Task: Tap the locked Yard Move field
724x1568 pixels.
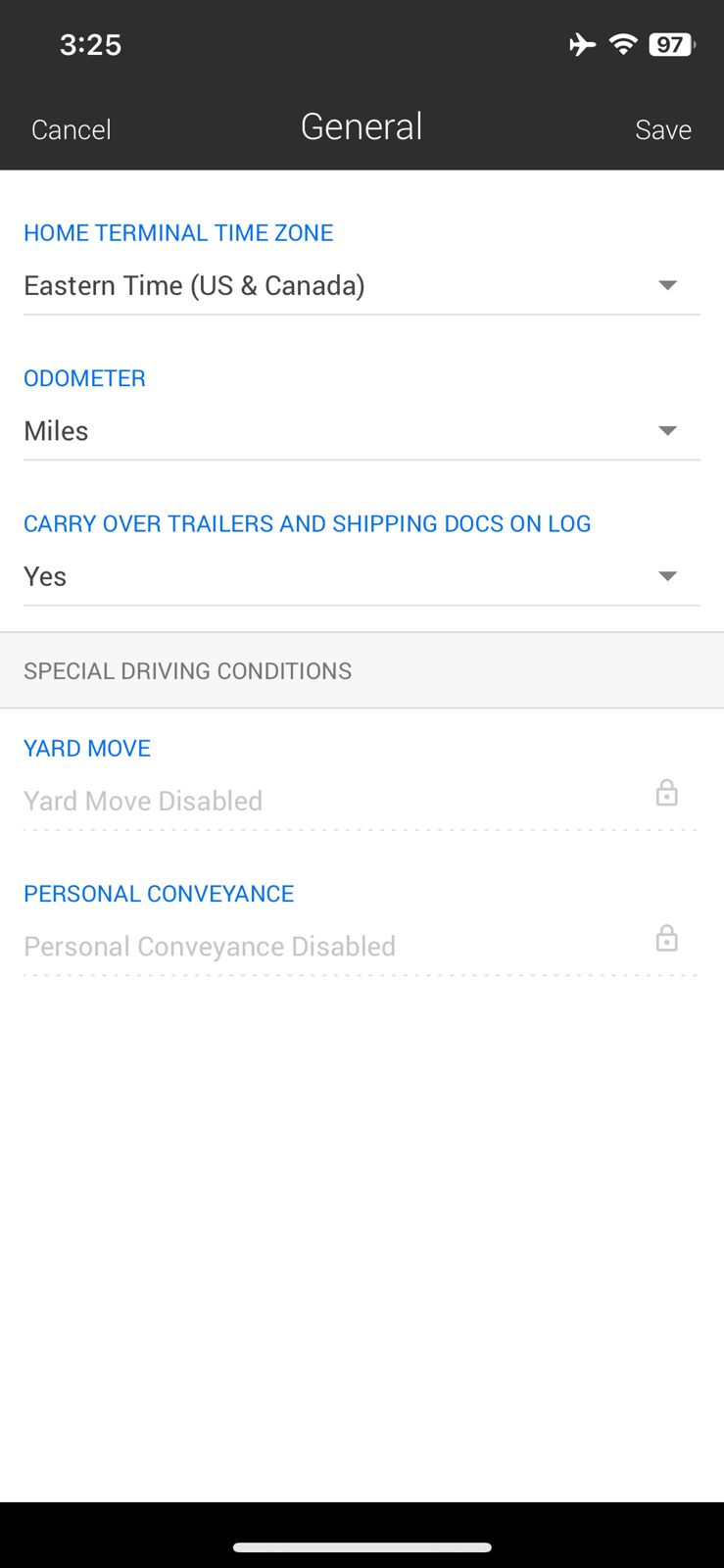Action: click(361, 800)
